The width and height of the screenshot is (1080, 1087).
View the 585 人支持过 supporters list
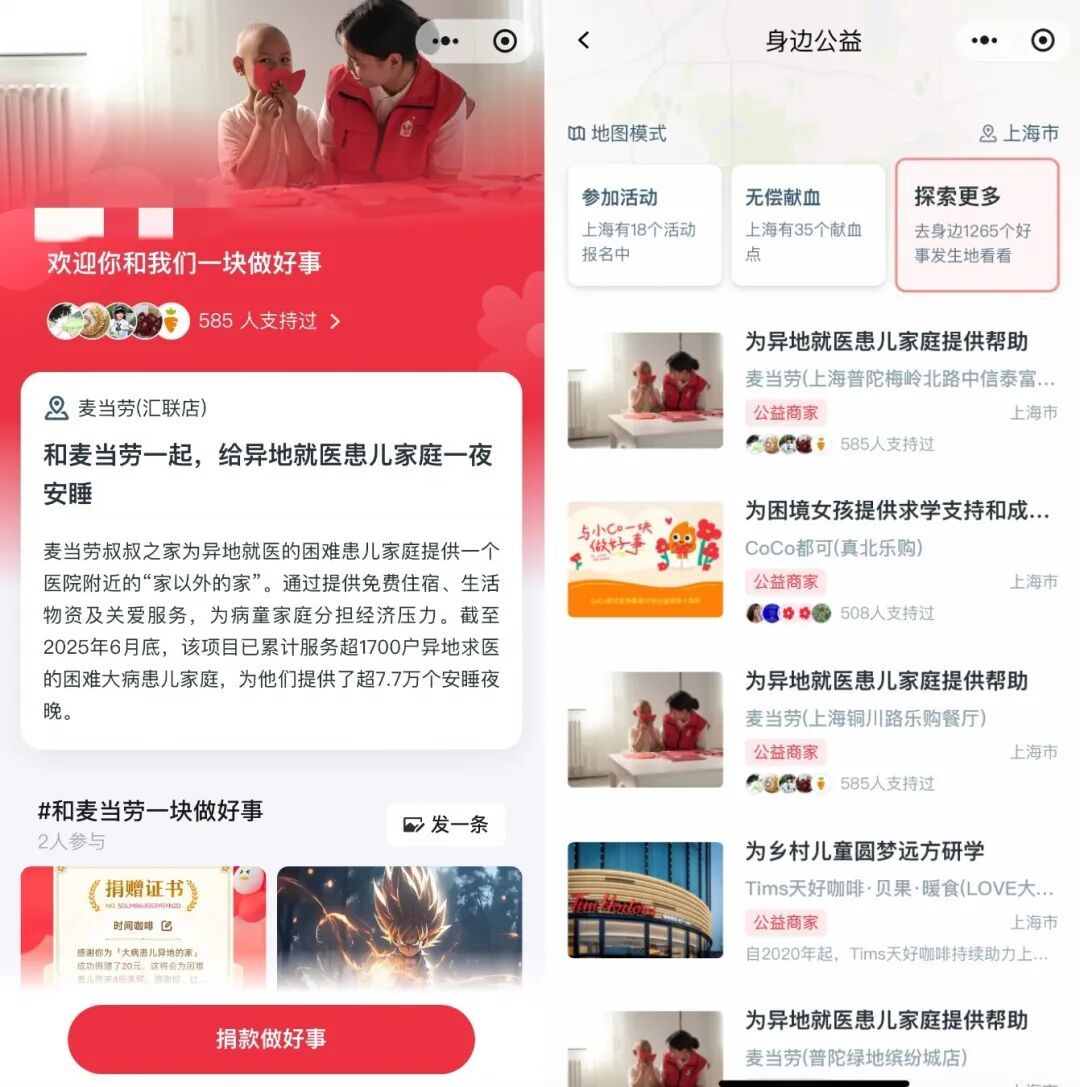click(x=268, y=321)
